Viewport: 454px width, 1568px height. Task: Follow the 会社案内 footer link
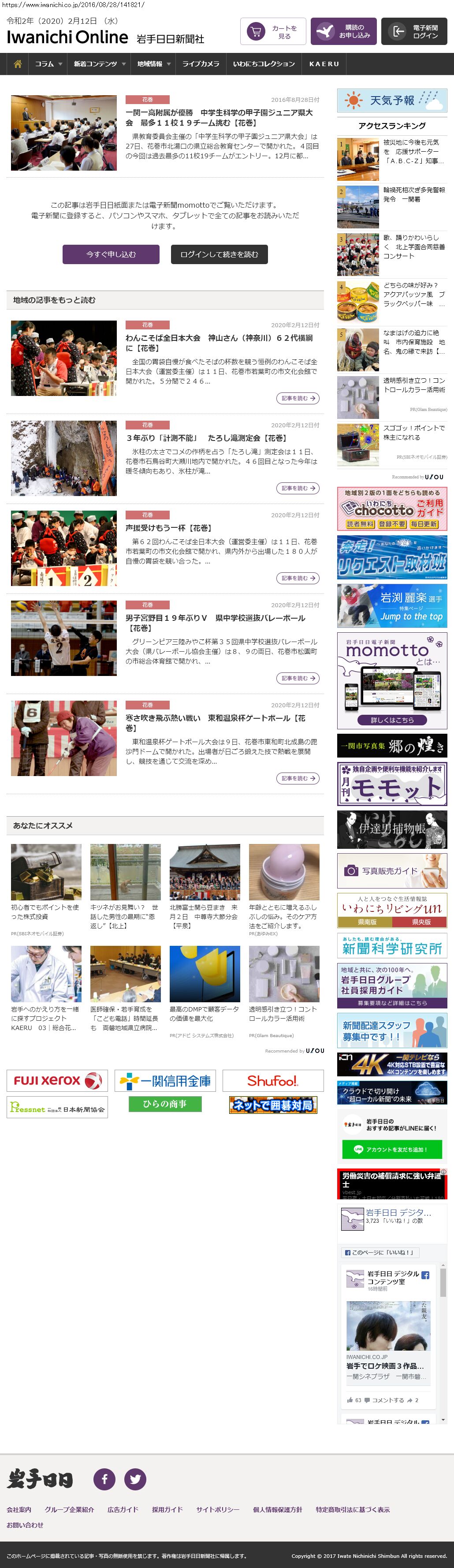(x=19, y=1509)
